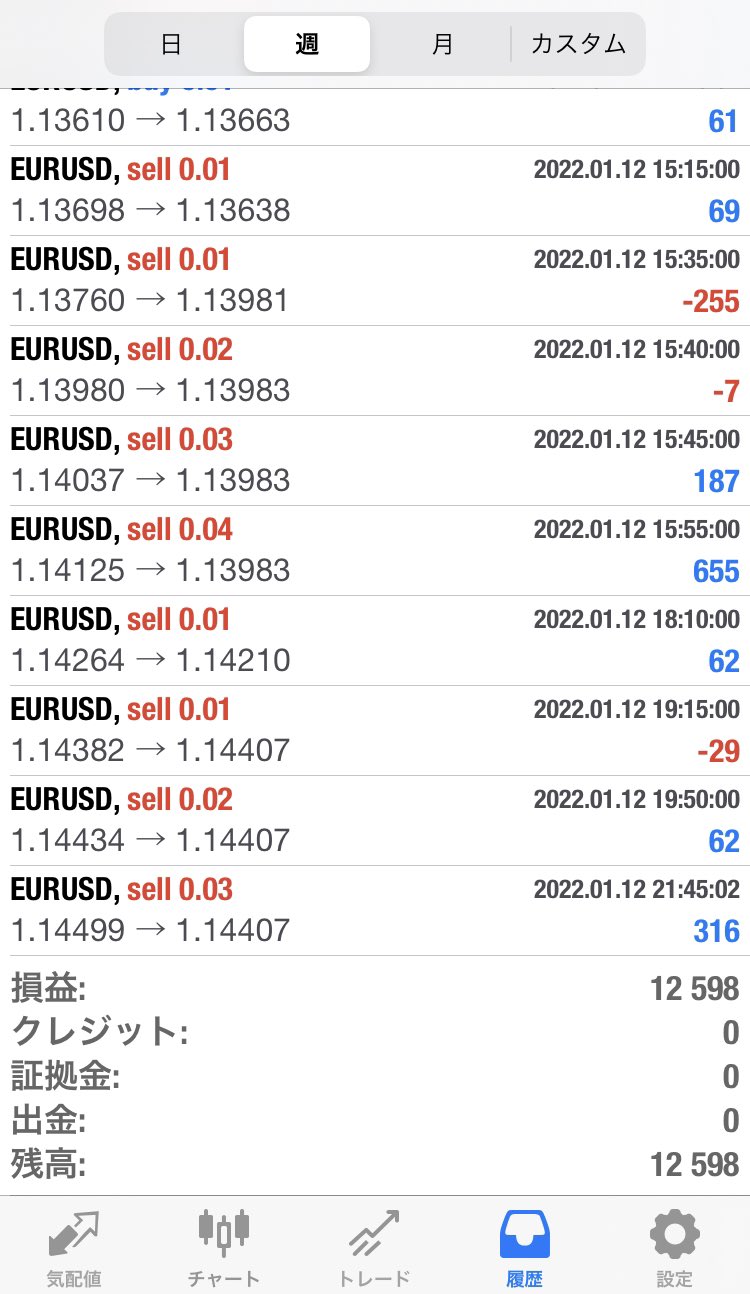Image resolution: width=750 pixels, height=1294 pixels.
Task: Expand the EURUSD trade at 19:15:00
Action: (x=375, y=731)
